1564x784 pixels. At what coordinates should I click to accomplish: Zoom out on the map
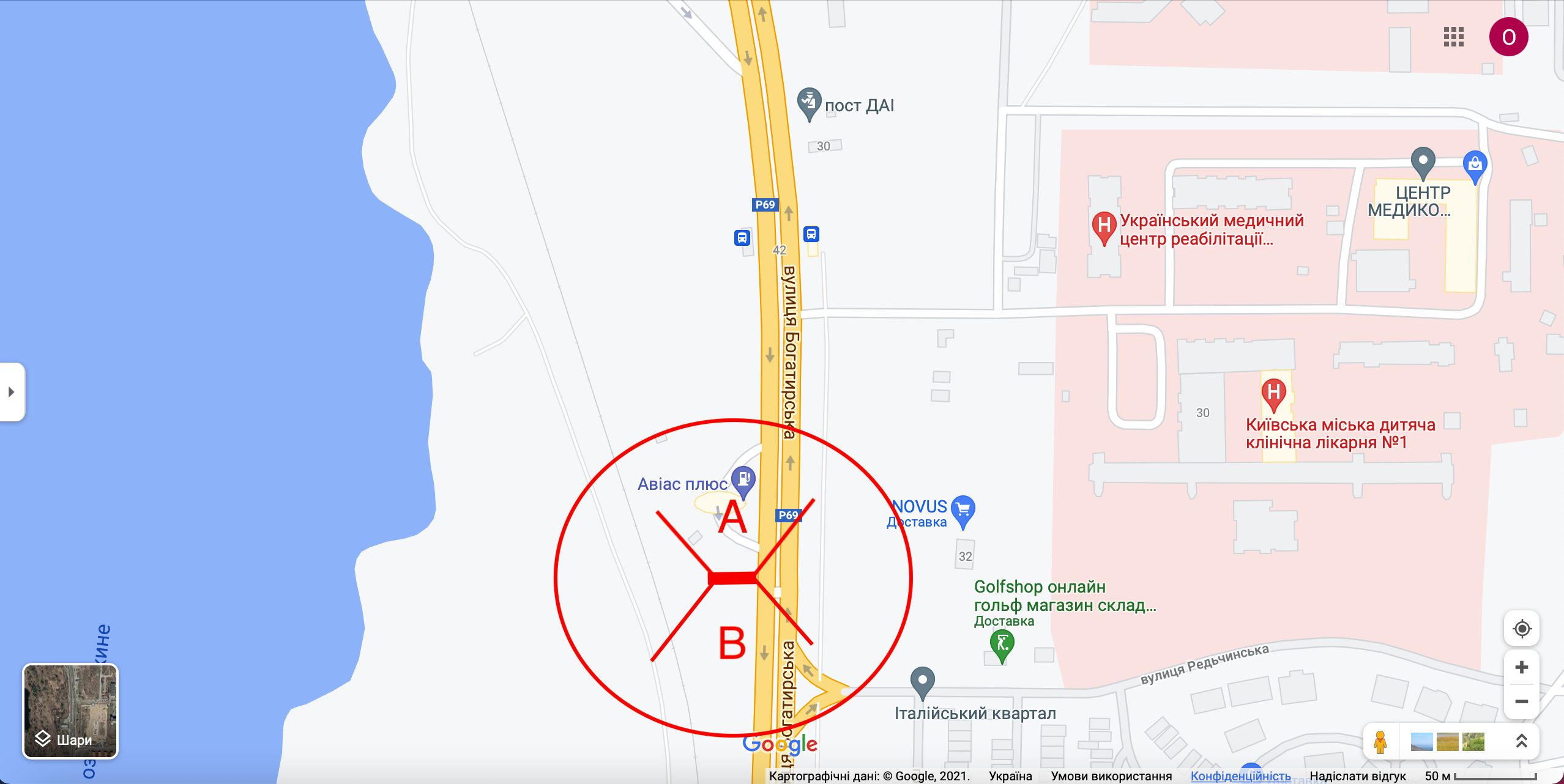(1522, 701)
